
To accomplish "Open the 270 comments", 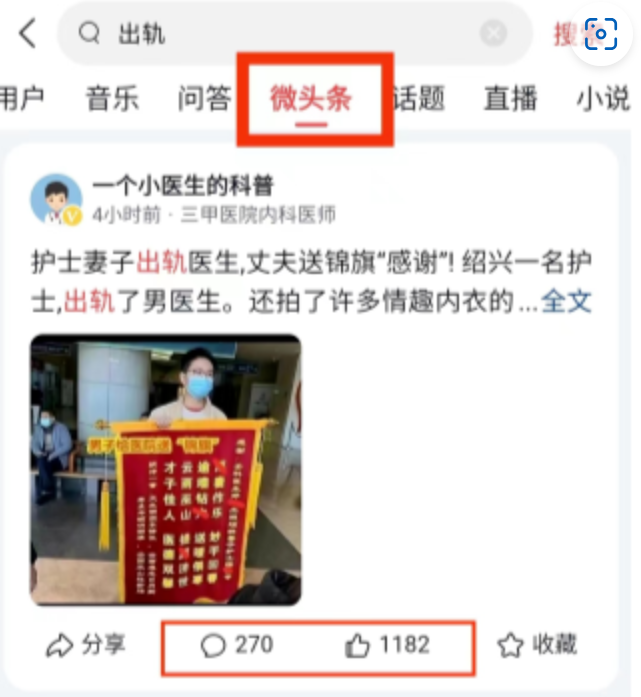I will point(237,645).
